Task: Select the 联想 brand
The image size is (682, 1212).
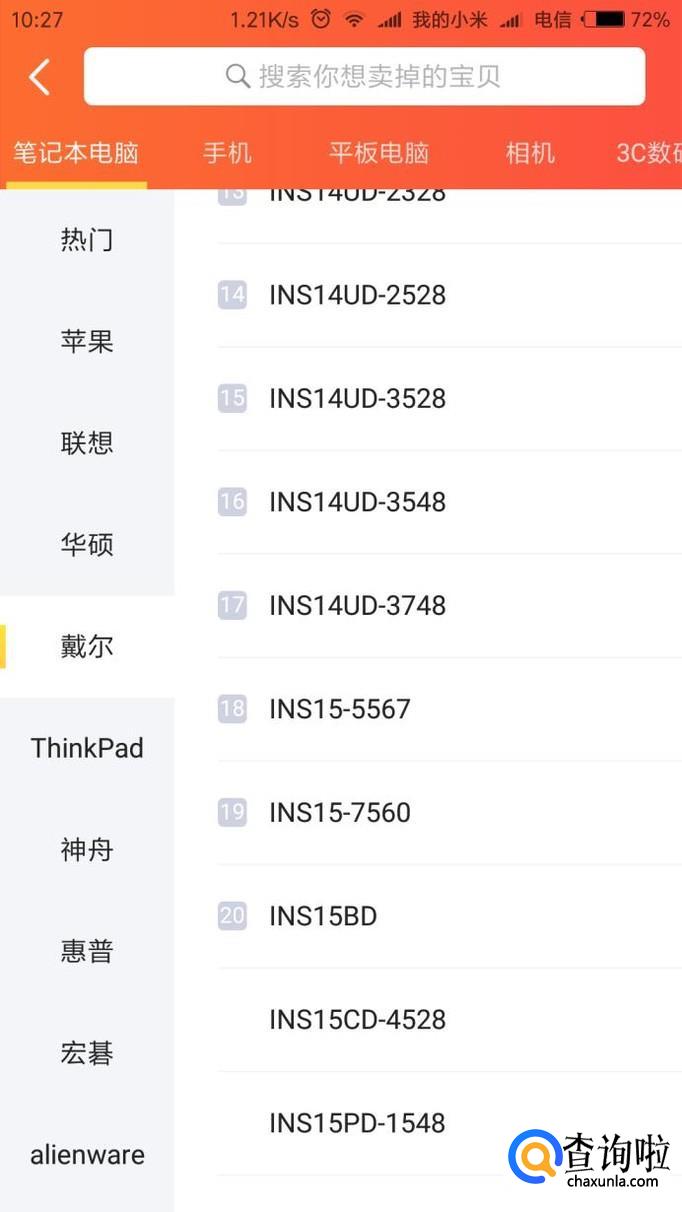Action: (x=87, y=443)
